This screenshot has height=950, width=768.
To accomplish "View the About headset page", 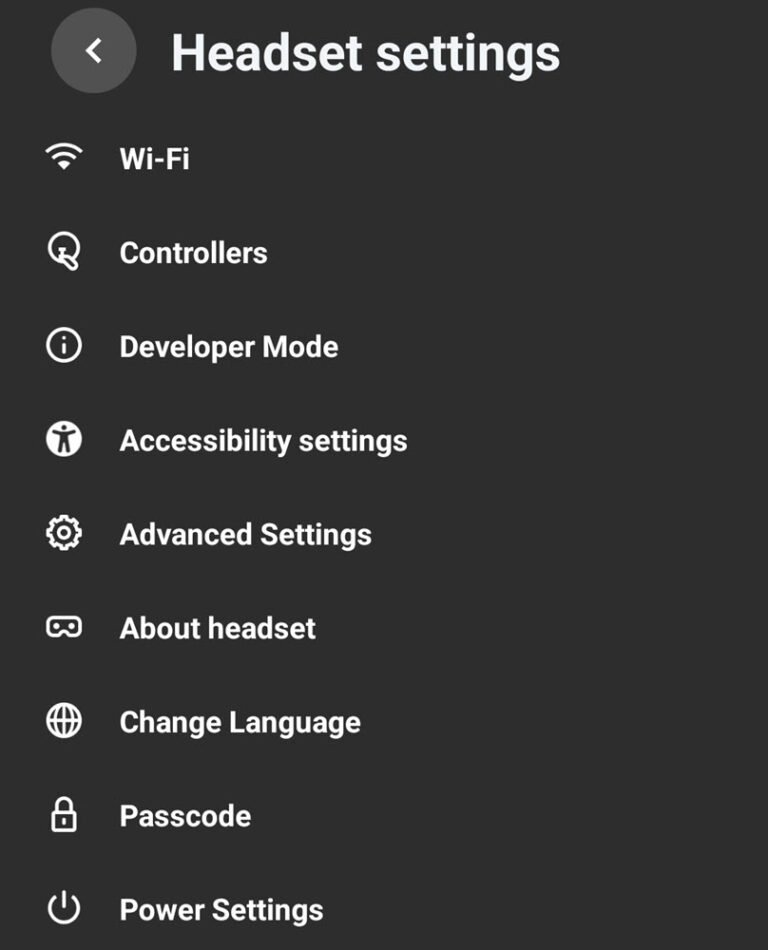I will coord(217,628).
